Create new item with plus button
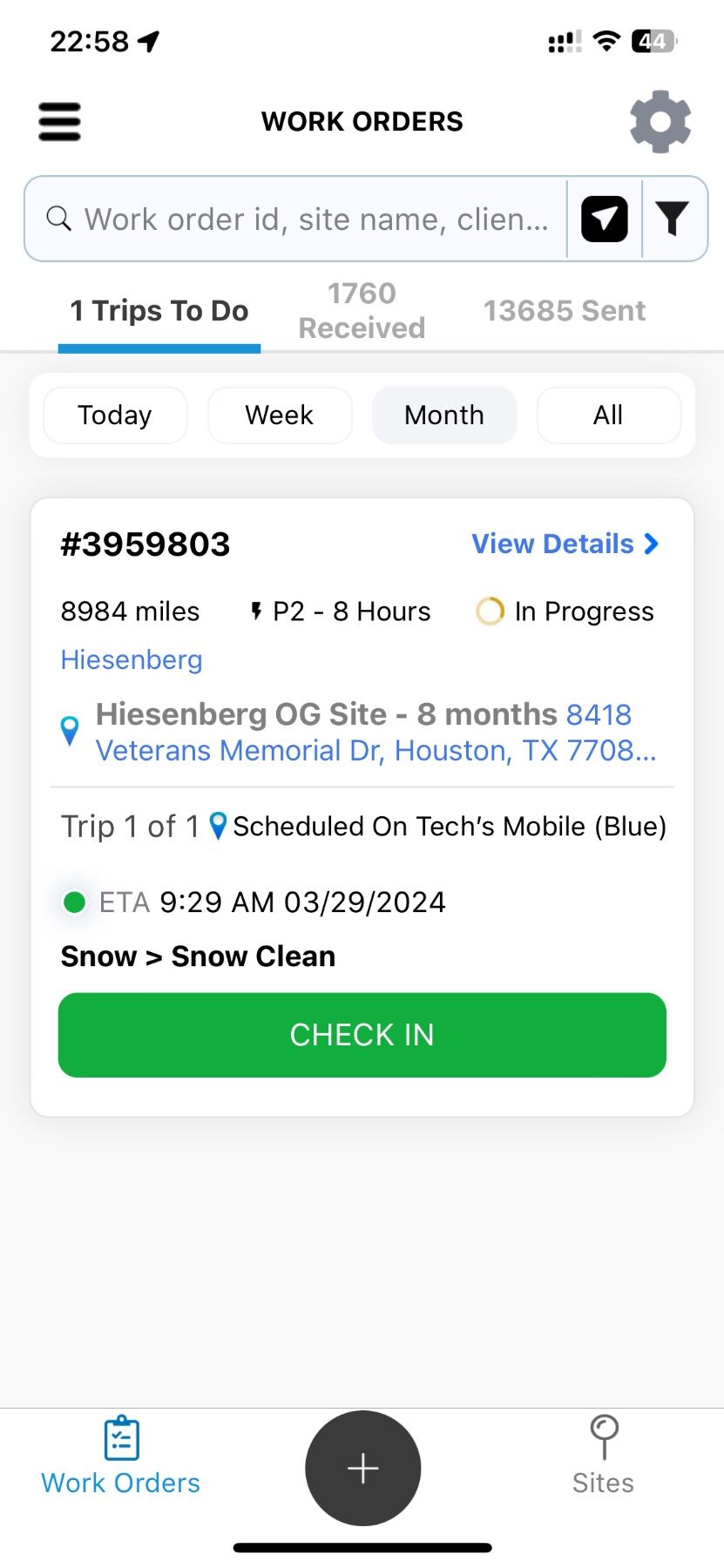The image size is (724, 1568). (x=363, y=1468)
